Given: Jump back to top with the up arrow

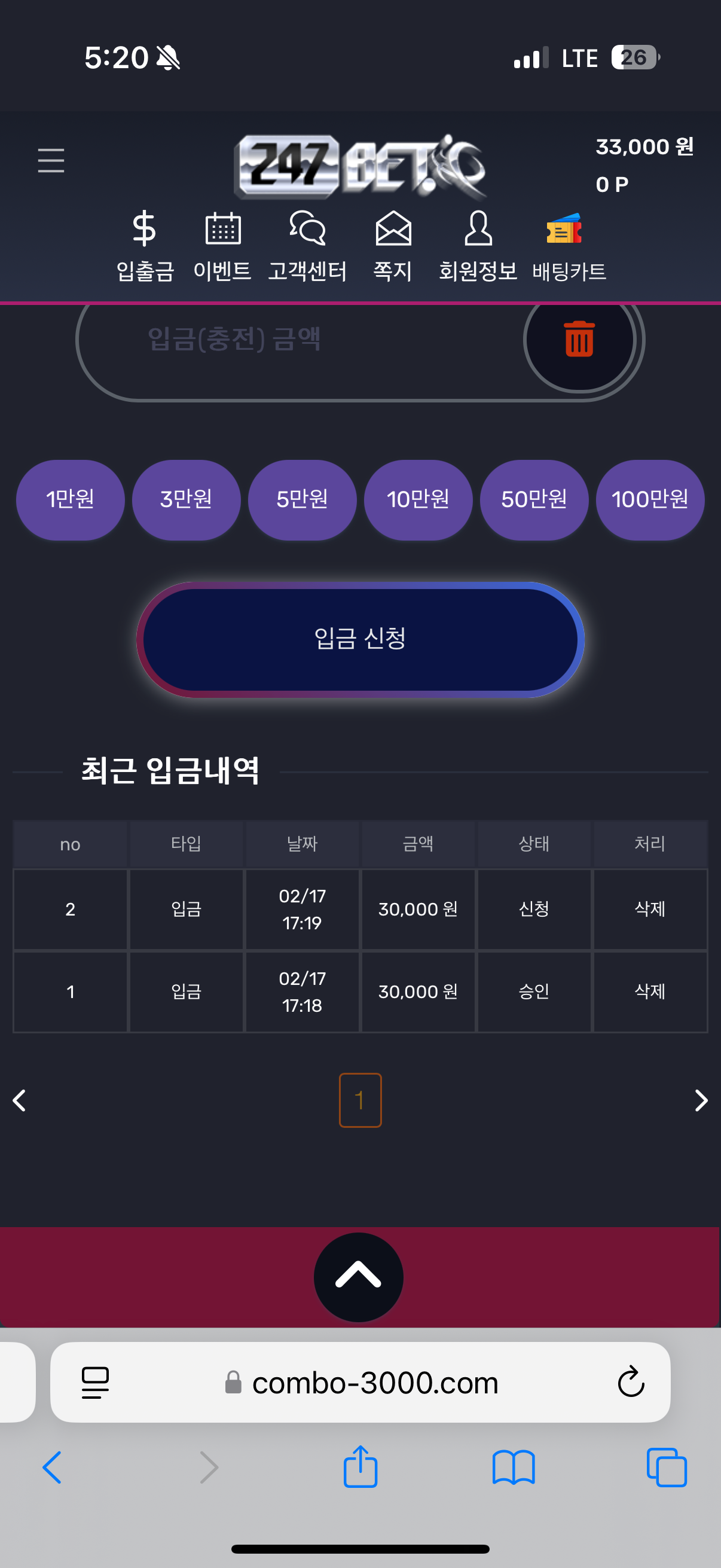Looking at the screenshot, I should click(358, 1276).
